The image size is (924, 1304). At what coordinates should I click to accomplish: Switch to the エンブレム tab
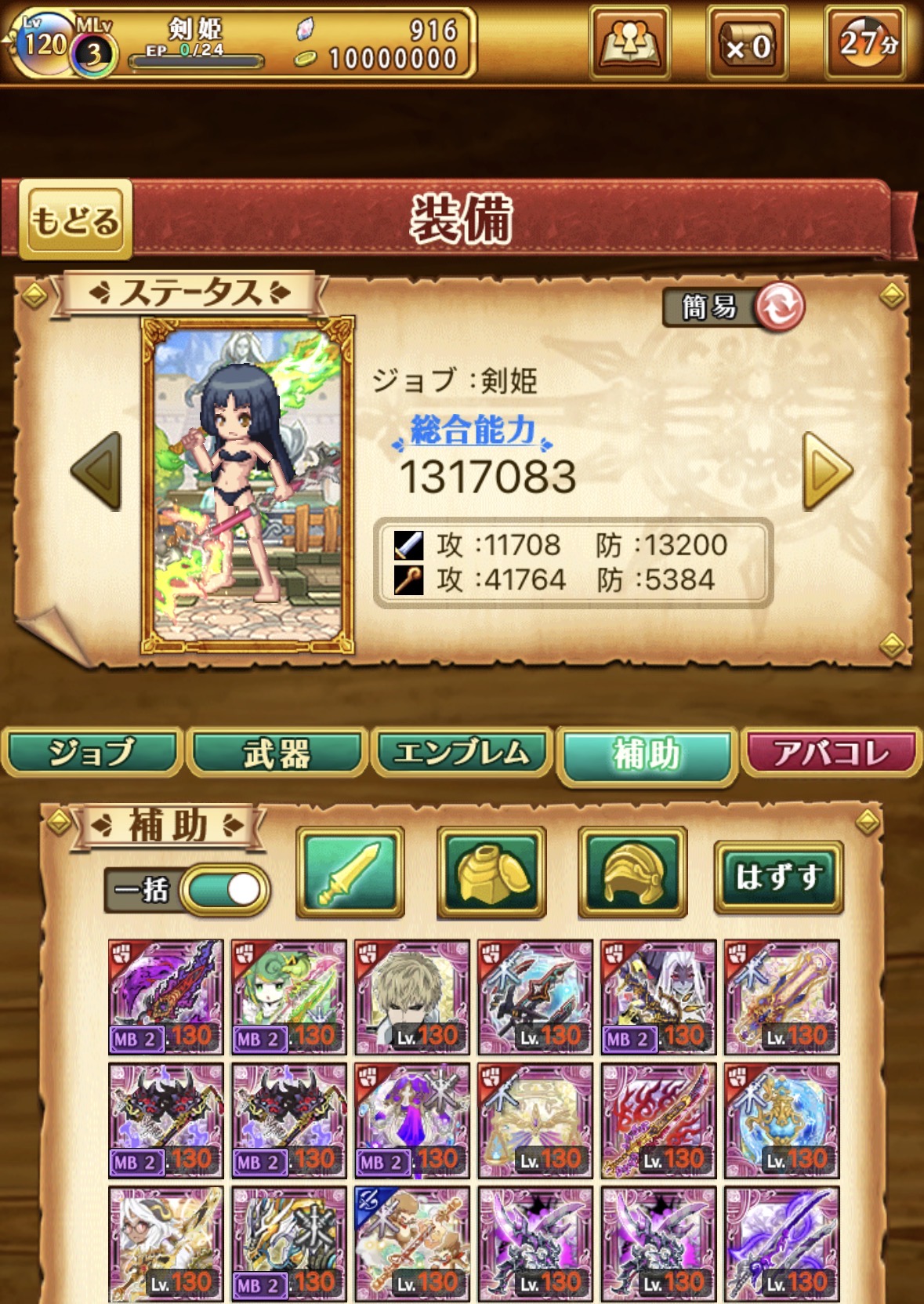(x=462, y=753)
